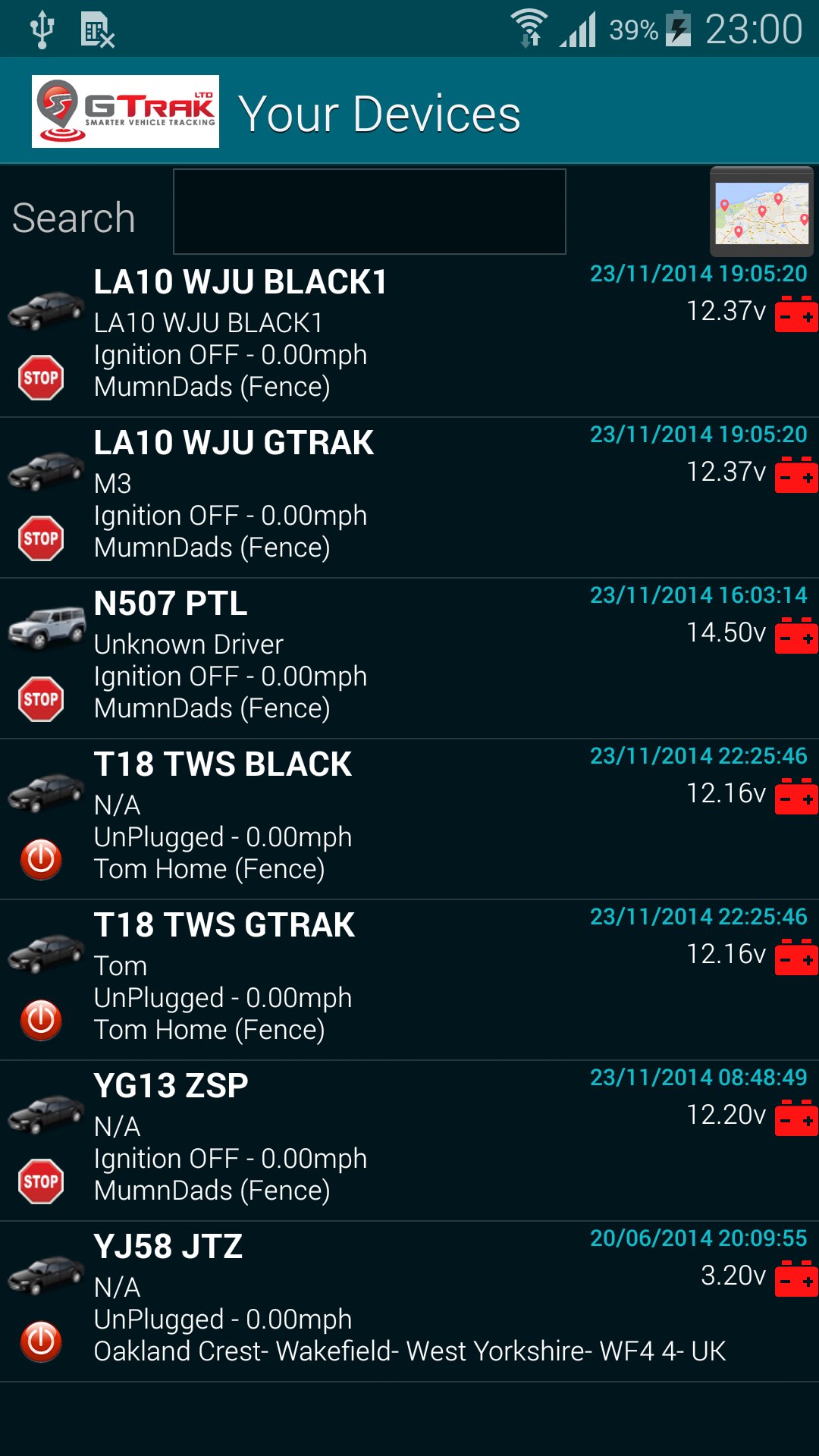This screenshot has height=1456, width=819.
Task: Open the LA10 WJU BLACK1 device
Action: [409, 337]
